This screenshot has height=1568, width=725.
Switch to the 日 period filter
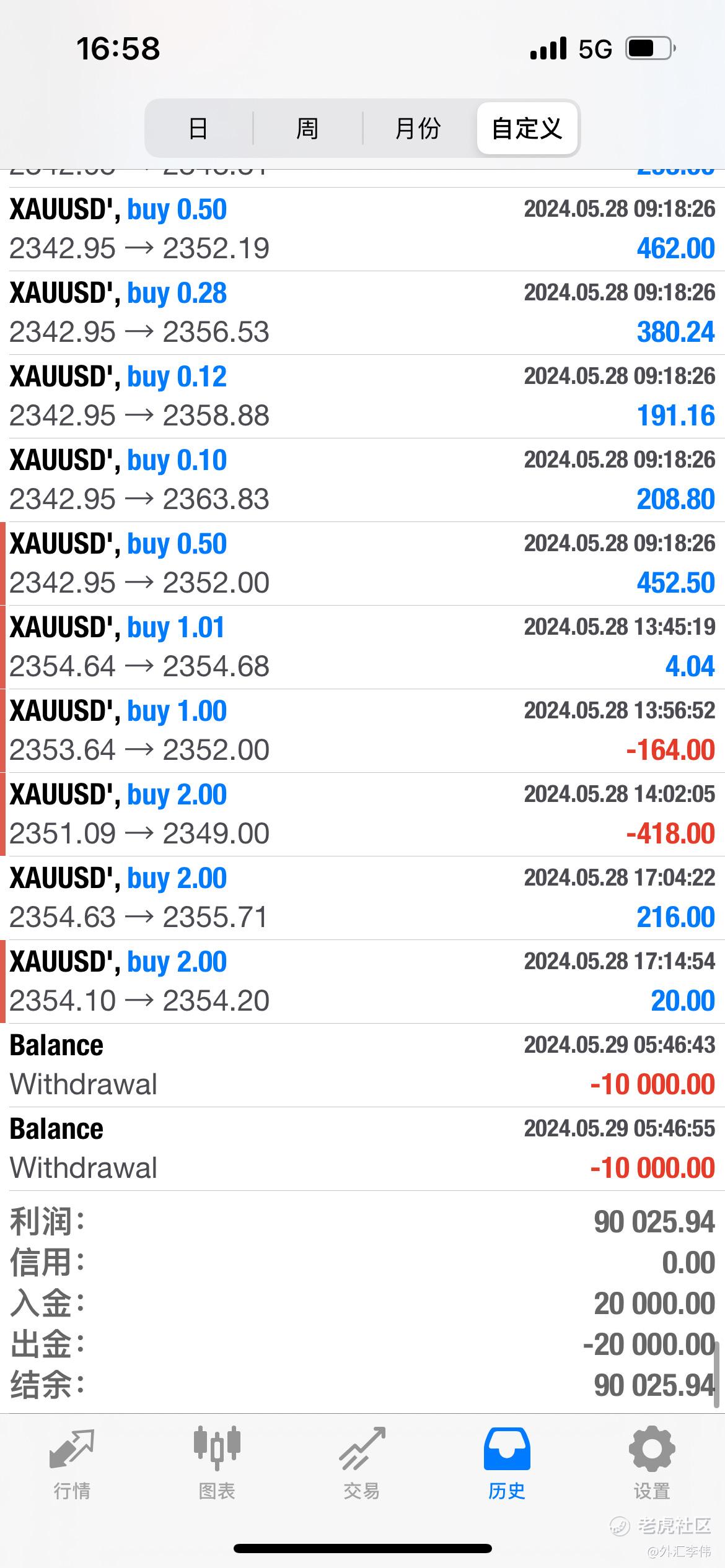[198, 129]
